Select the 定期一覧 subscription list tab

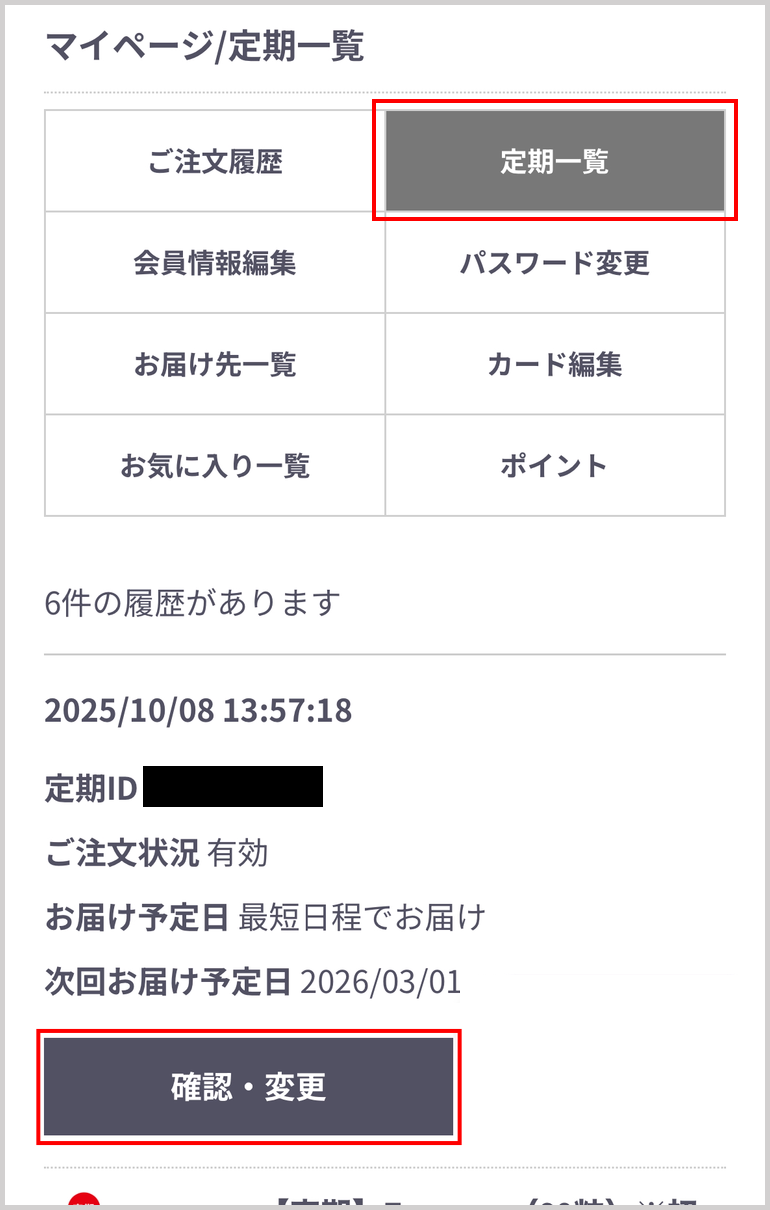[555, 161]
